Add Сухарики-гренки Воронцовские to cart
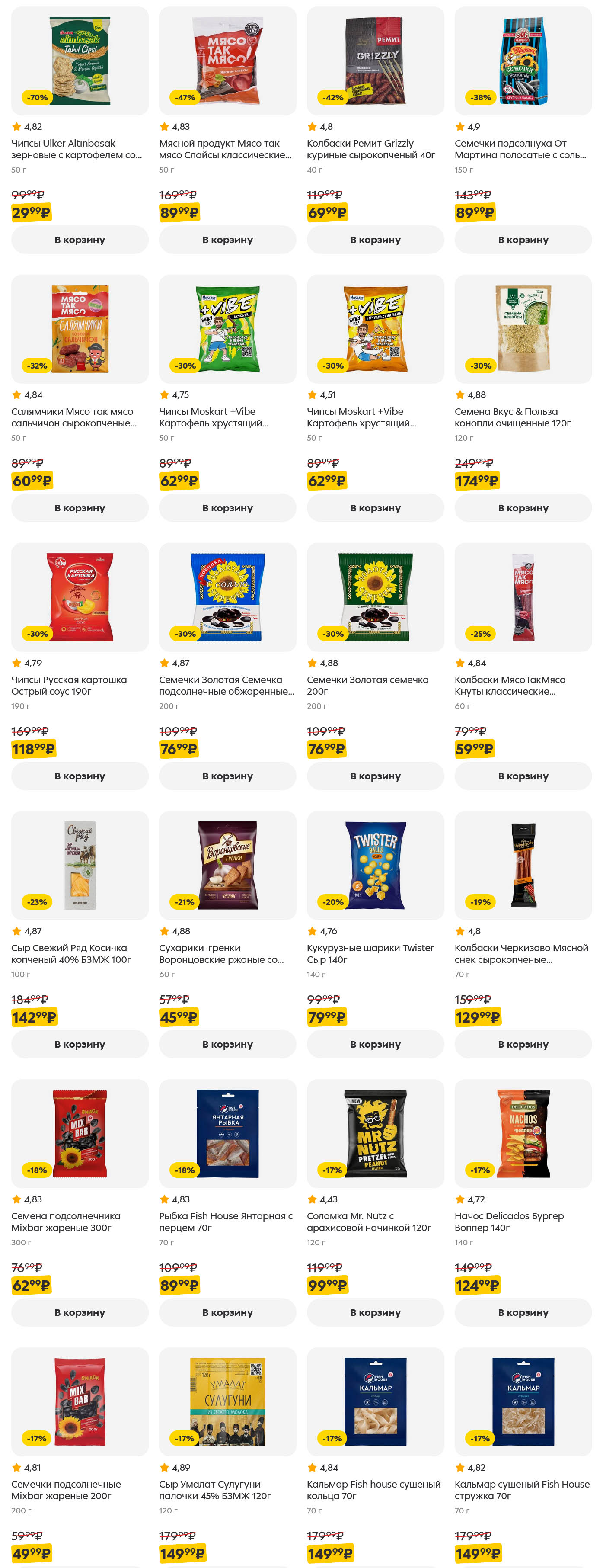Screen dimensions: 603x1568 coord(227,1044)
